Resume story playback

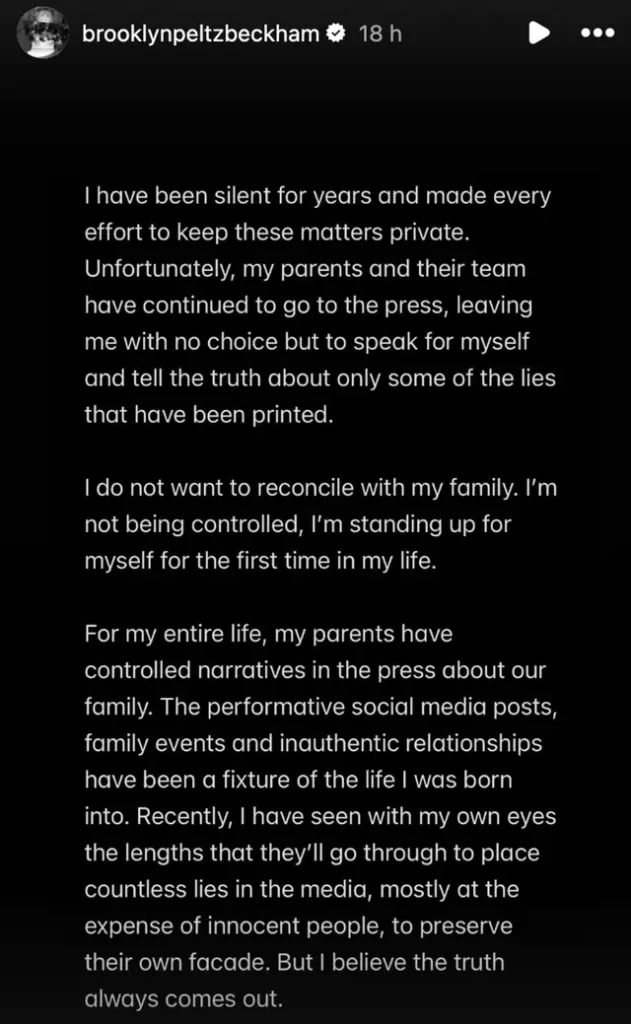(539, 33)
